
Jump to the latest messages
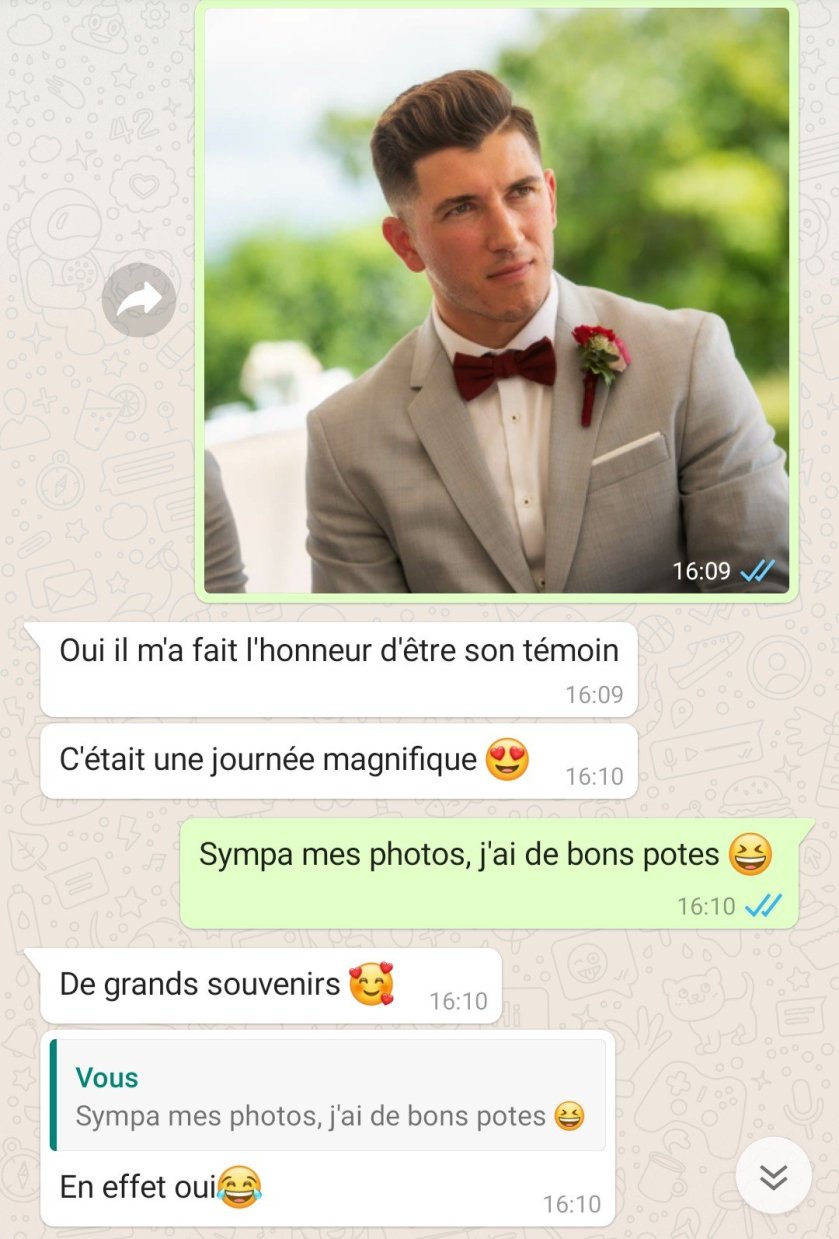(x=773, y=1176)
